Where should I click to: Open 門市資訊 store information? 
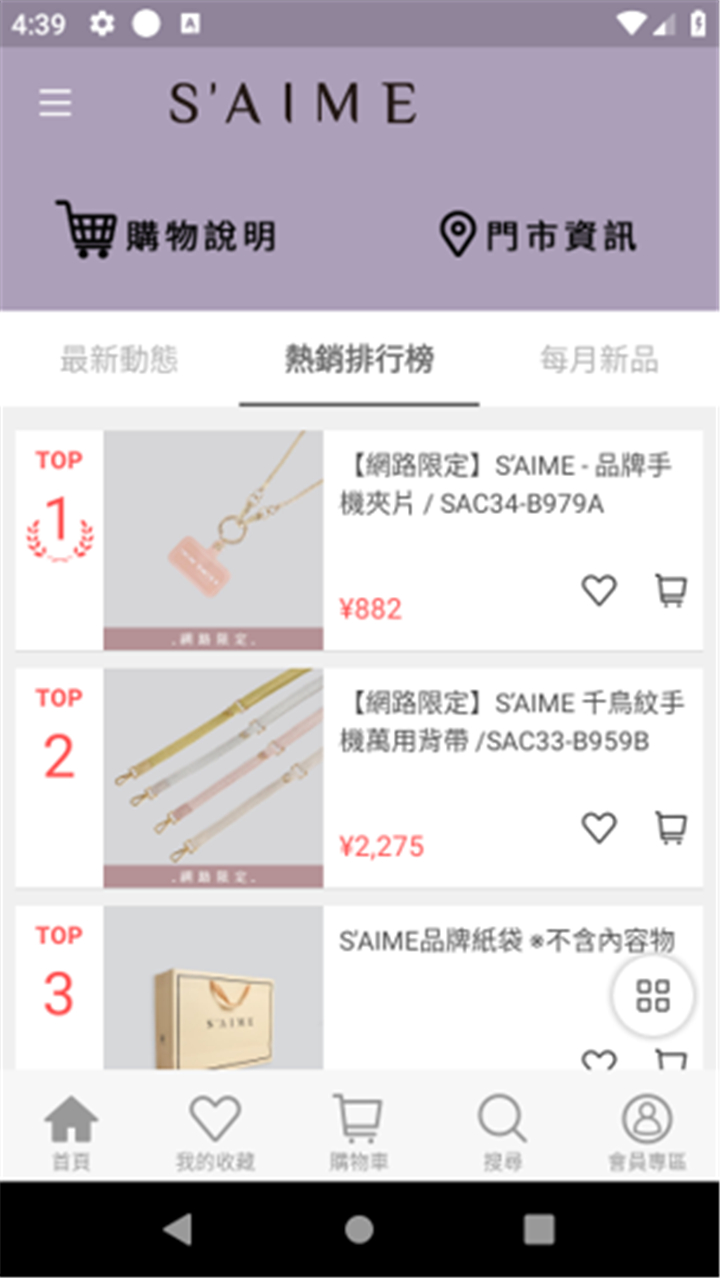click(538, 236)
